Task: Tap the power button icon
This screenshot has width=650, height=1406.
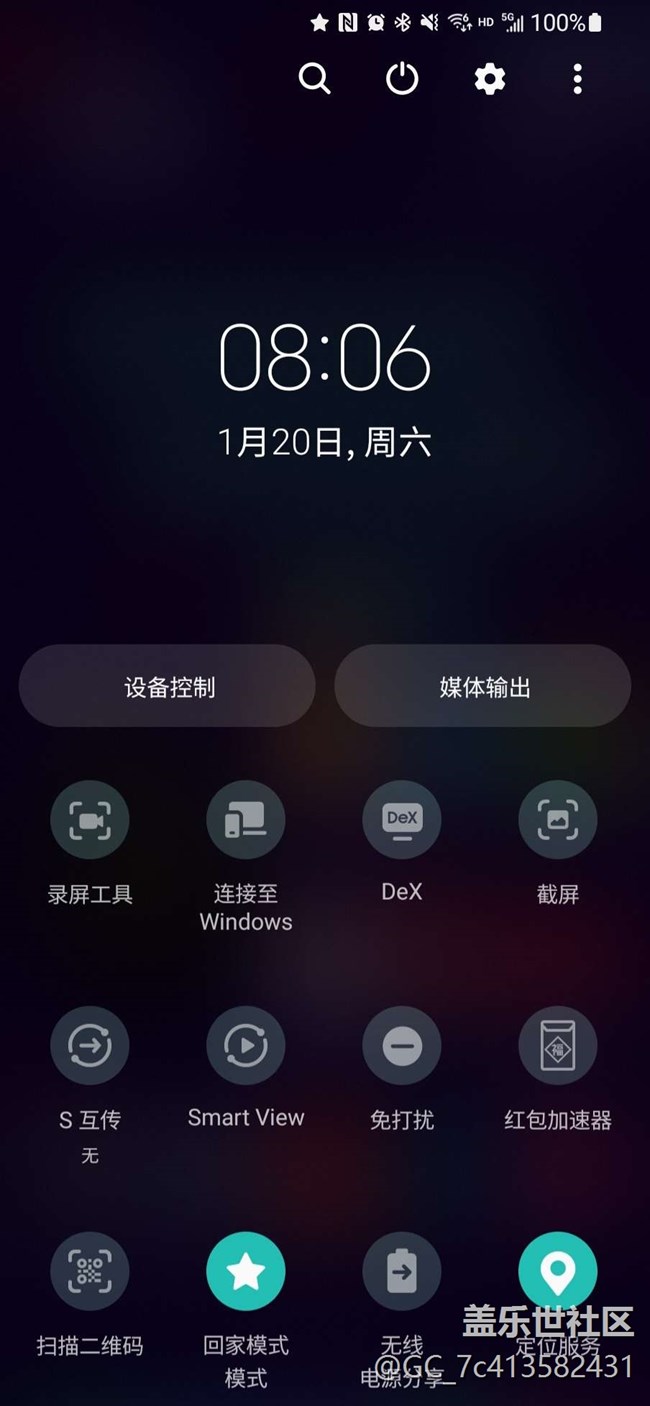Action: pyautogui.click(x=402, y=78)
